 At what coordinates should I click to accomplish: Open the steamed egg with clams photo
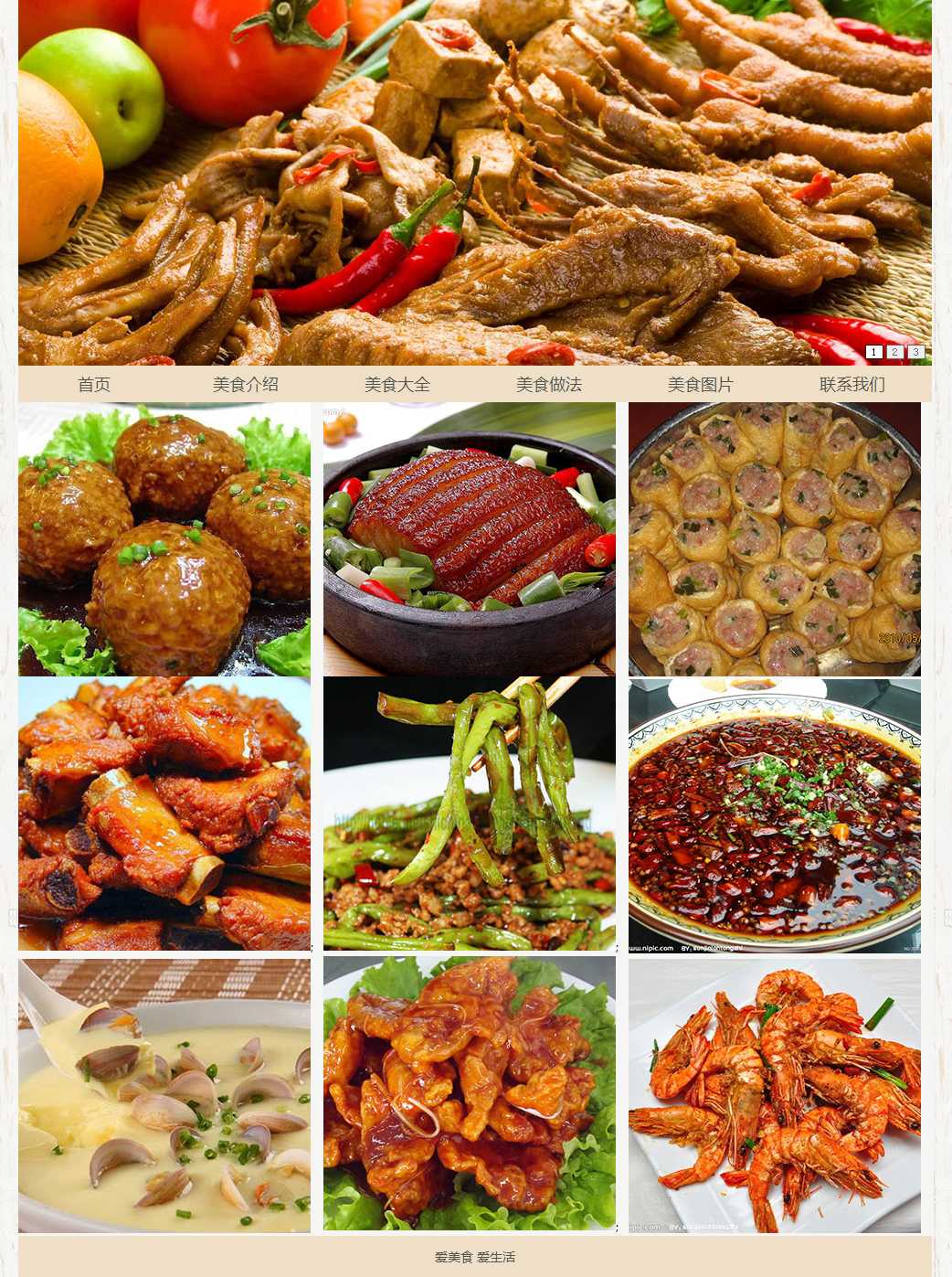(x=164, y=1095)
